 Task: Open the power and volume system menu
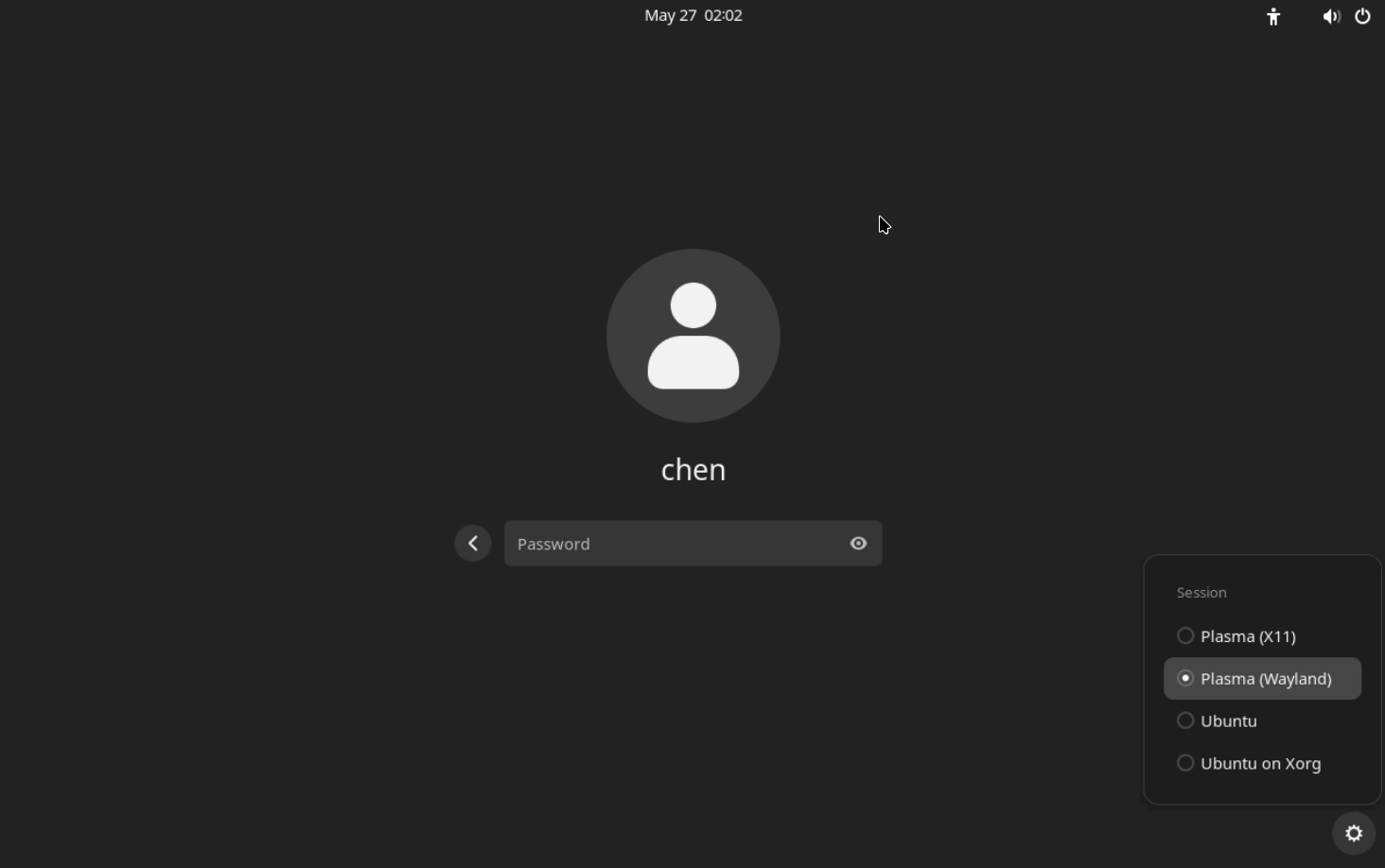click(1346, 16)
